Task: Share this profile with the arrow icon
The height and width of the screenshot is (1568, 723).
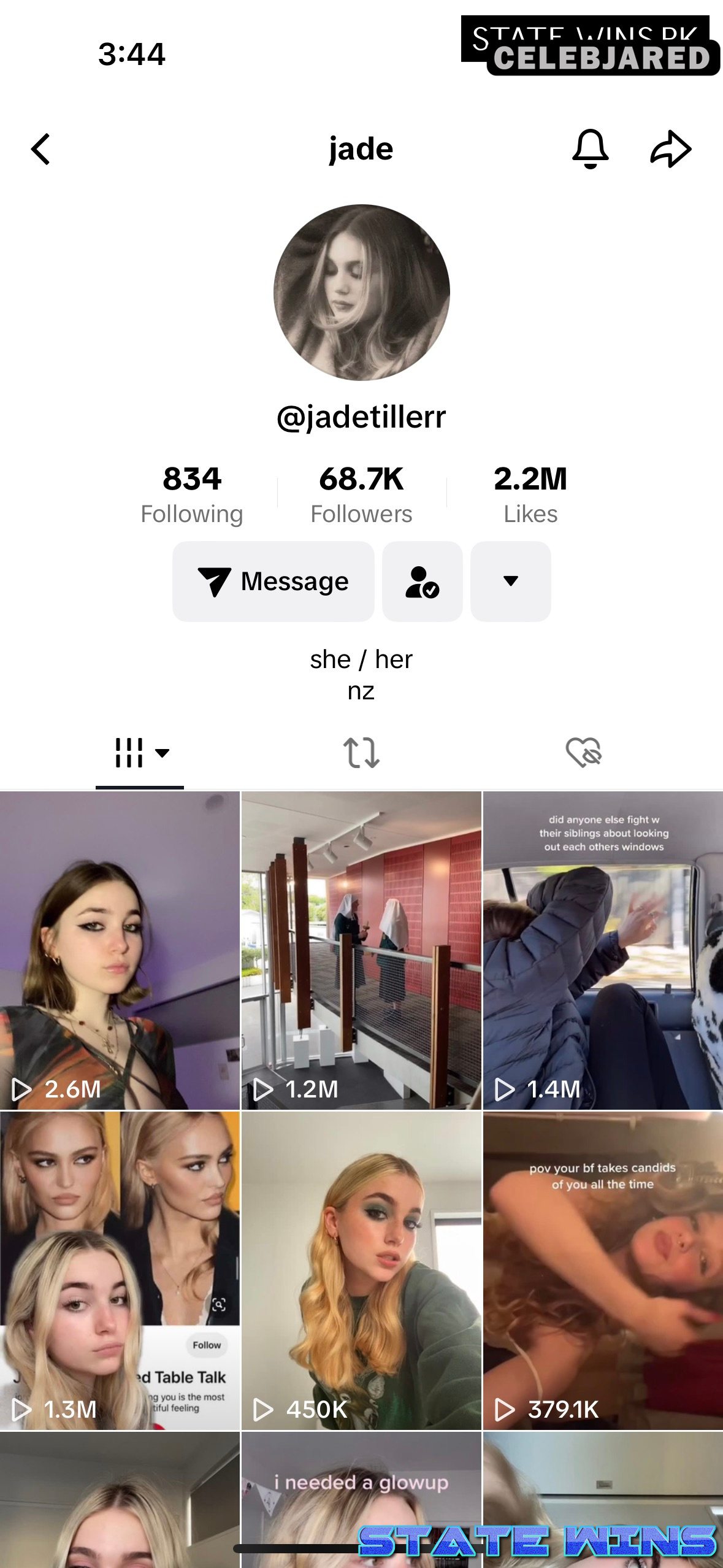Action: (x=671, y=149)
